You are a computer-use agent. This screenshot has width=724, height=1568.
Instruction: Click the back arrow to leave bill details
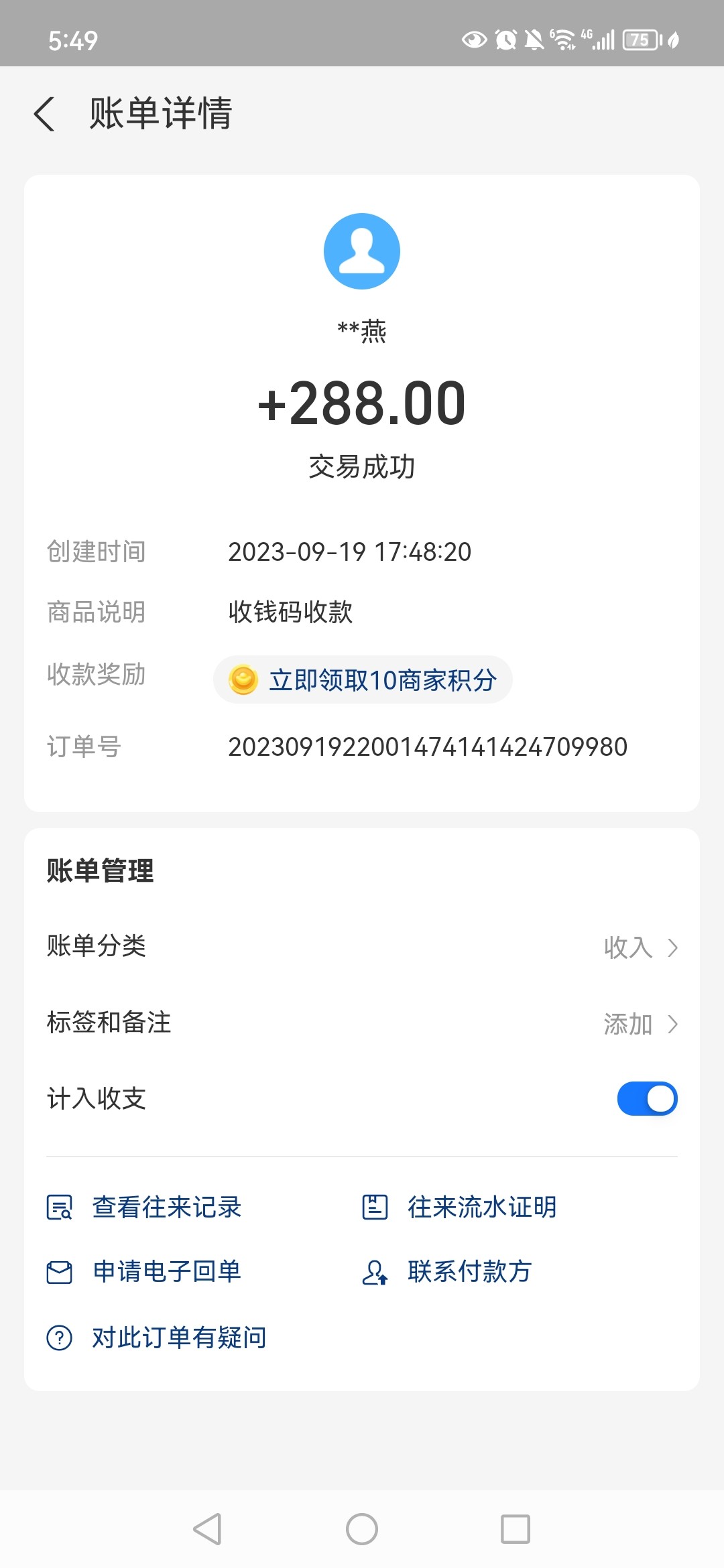coord(45,115)
